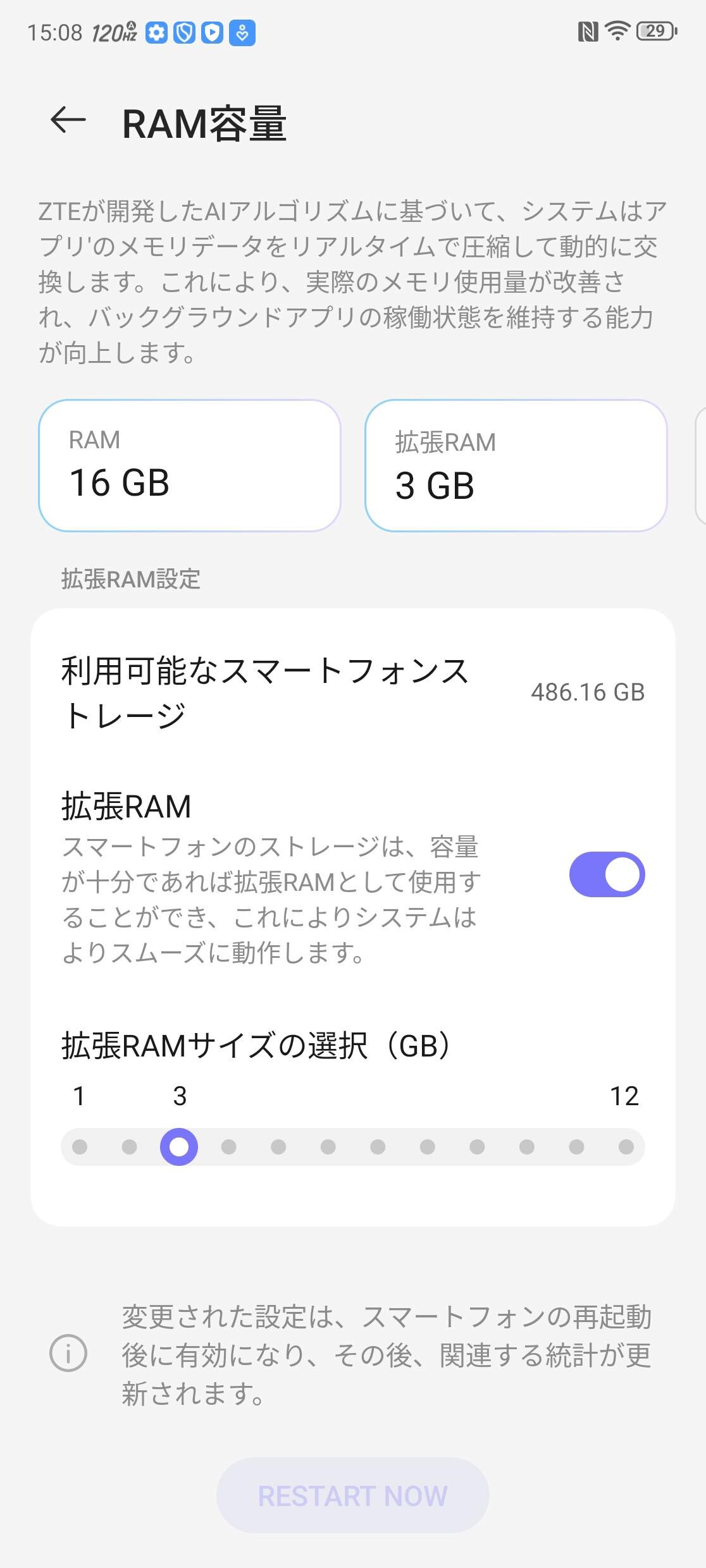Set the 拡張RAM size to 12 GB
706x1568 pixels.
point(626,1147)
